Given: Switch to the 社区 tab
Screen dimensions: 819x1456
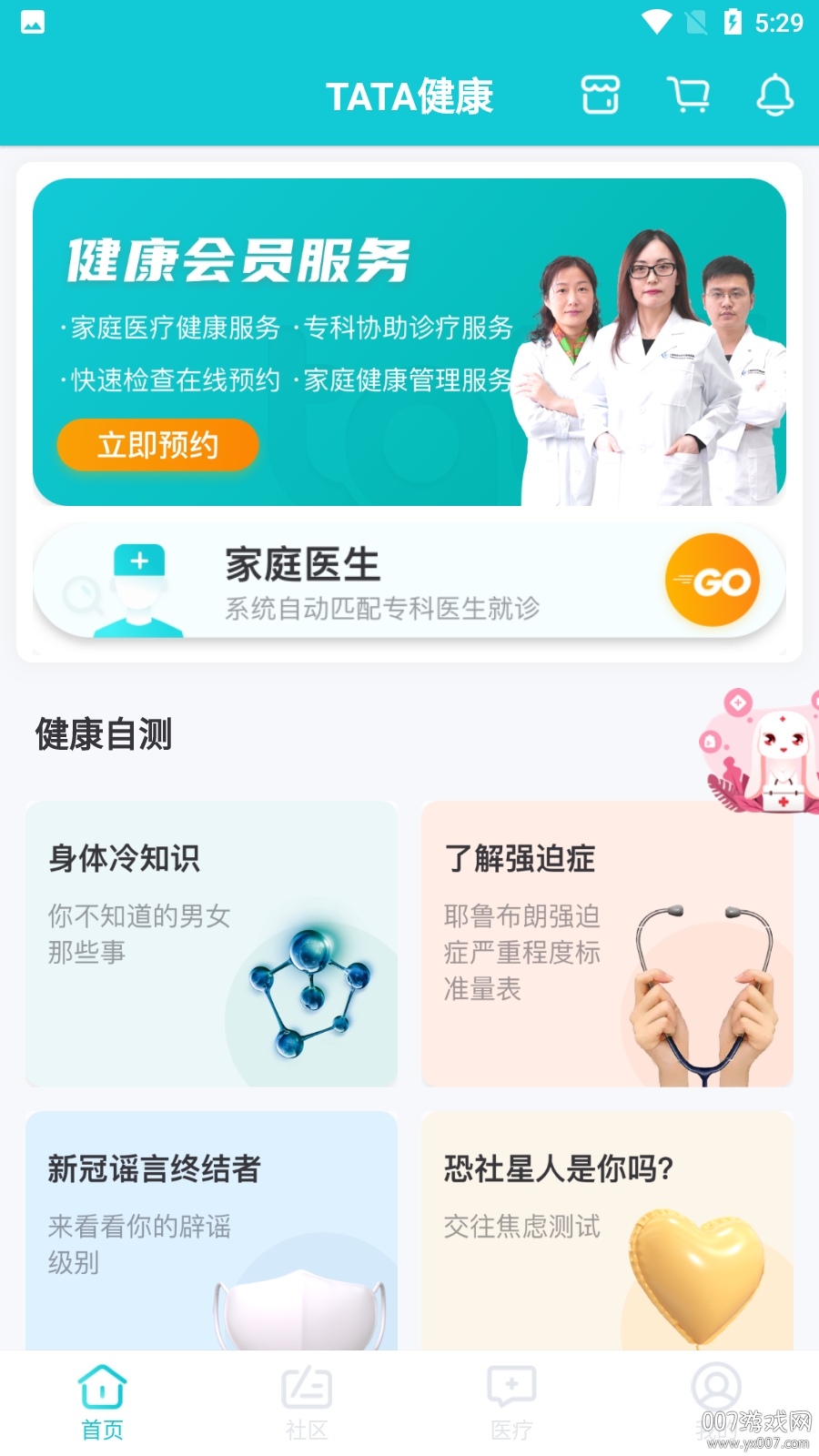Looking at the screenshot, I should 307,1402.
